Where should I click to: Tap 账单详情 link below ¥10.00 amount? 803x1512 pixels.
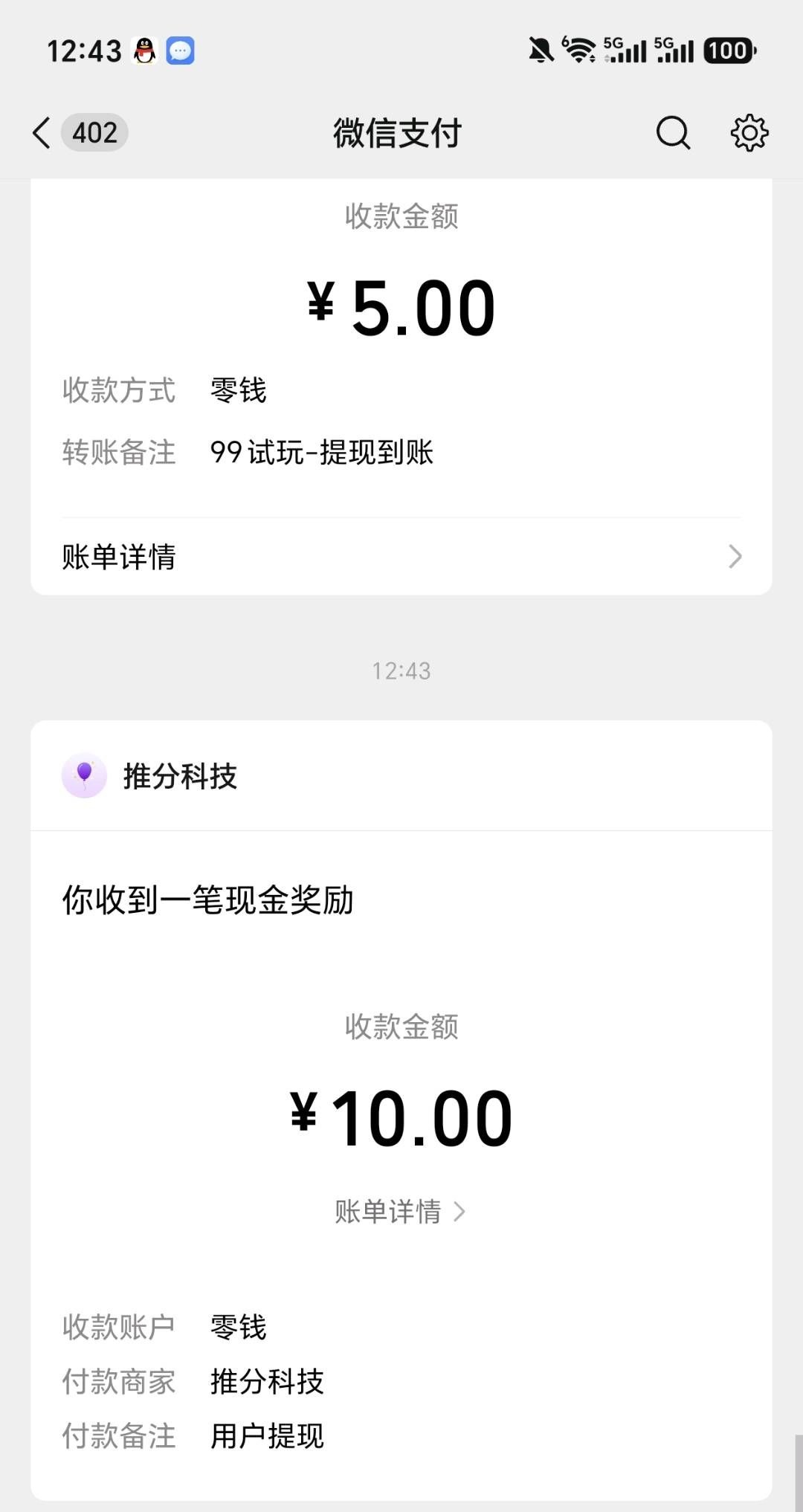click(x=400, y=1212)
